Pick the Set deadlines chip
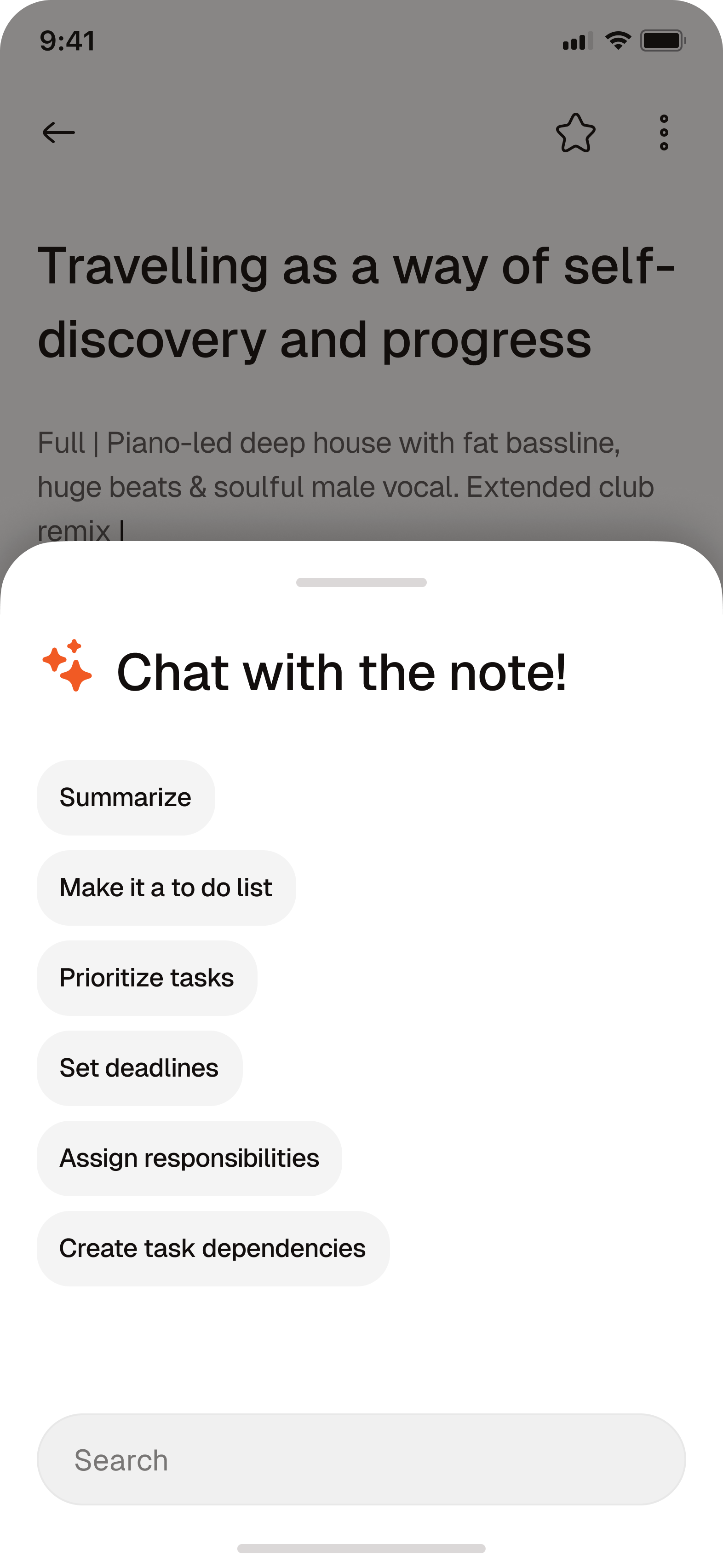 [139, 1068]
